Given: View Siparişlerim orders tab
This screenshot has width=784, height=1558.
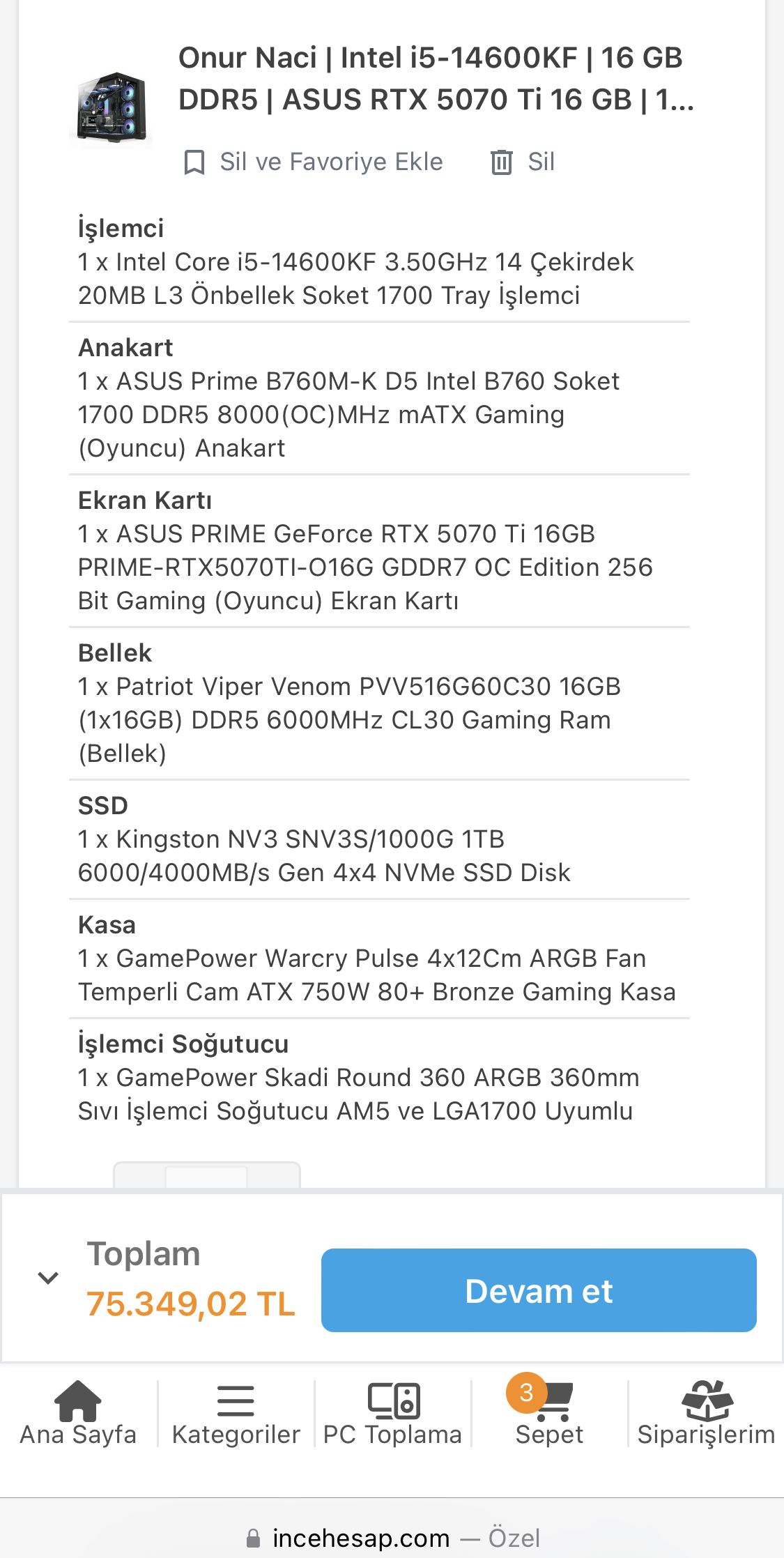Looking at the screenshot, I should (706, 1414).
